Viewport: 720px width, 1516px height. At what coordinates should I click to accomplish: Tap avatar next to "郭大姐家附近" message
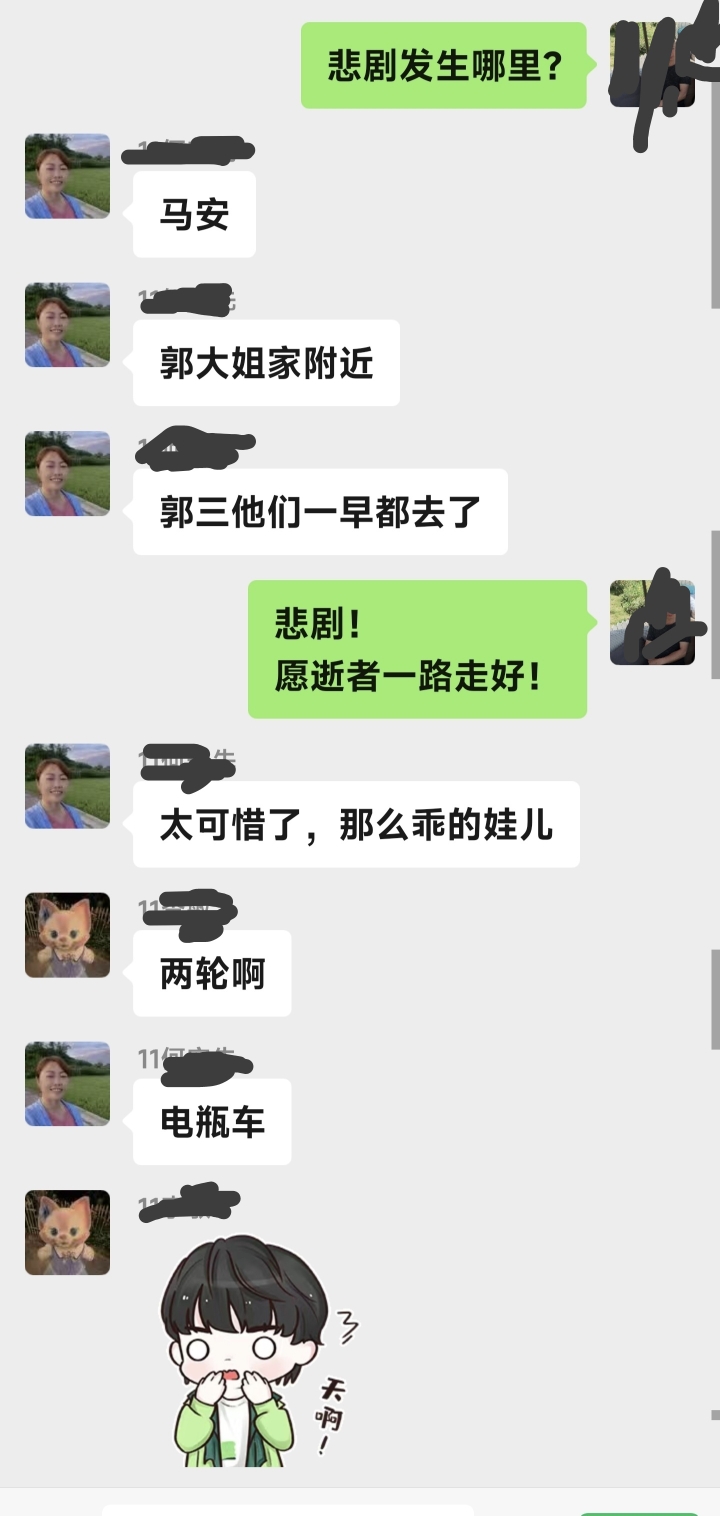click(x=67, y=325)
